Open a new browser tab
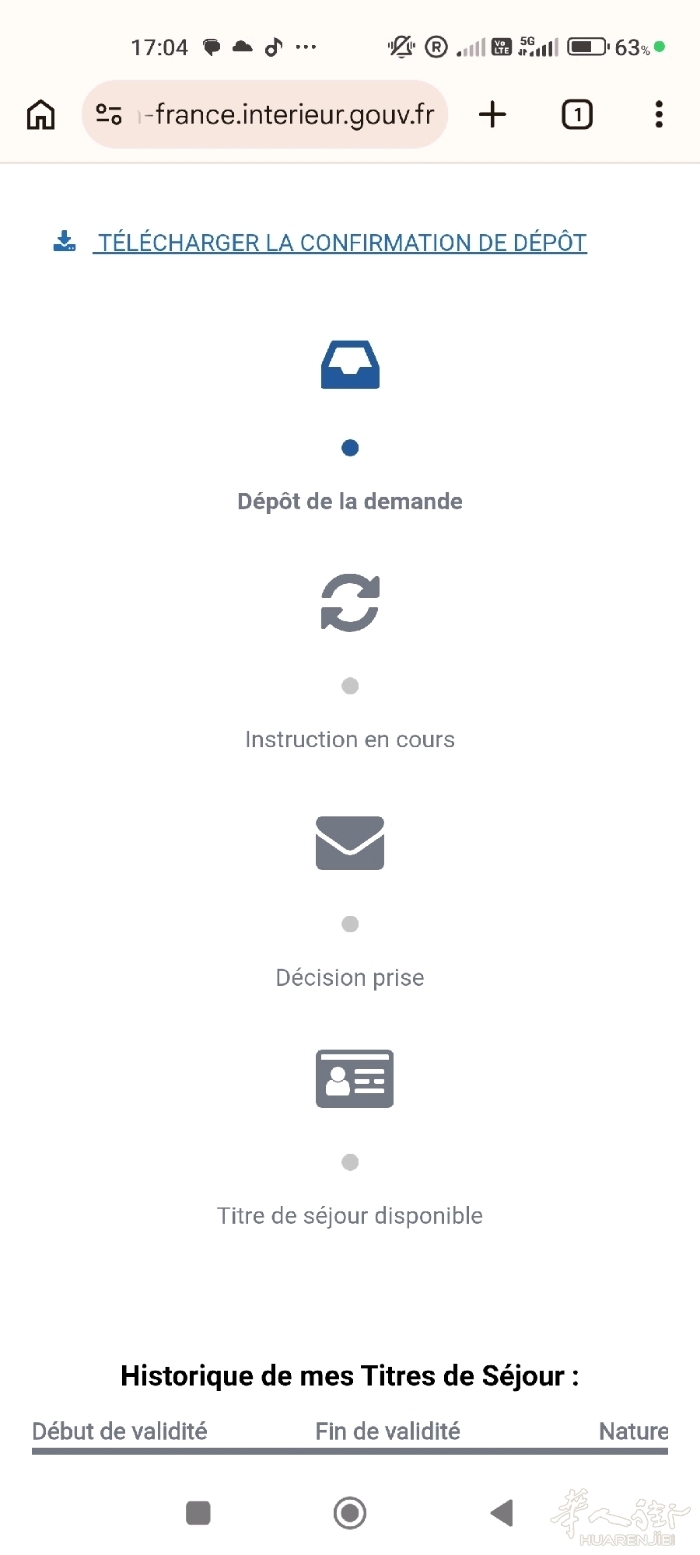The image size is (700, 1555). [x=492, y=115]
